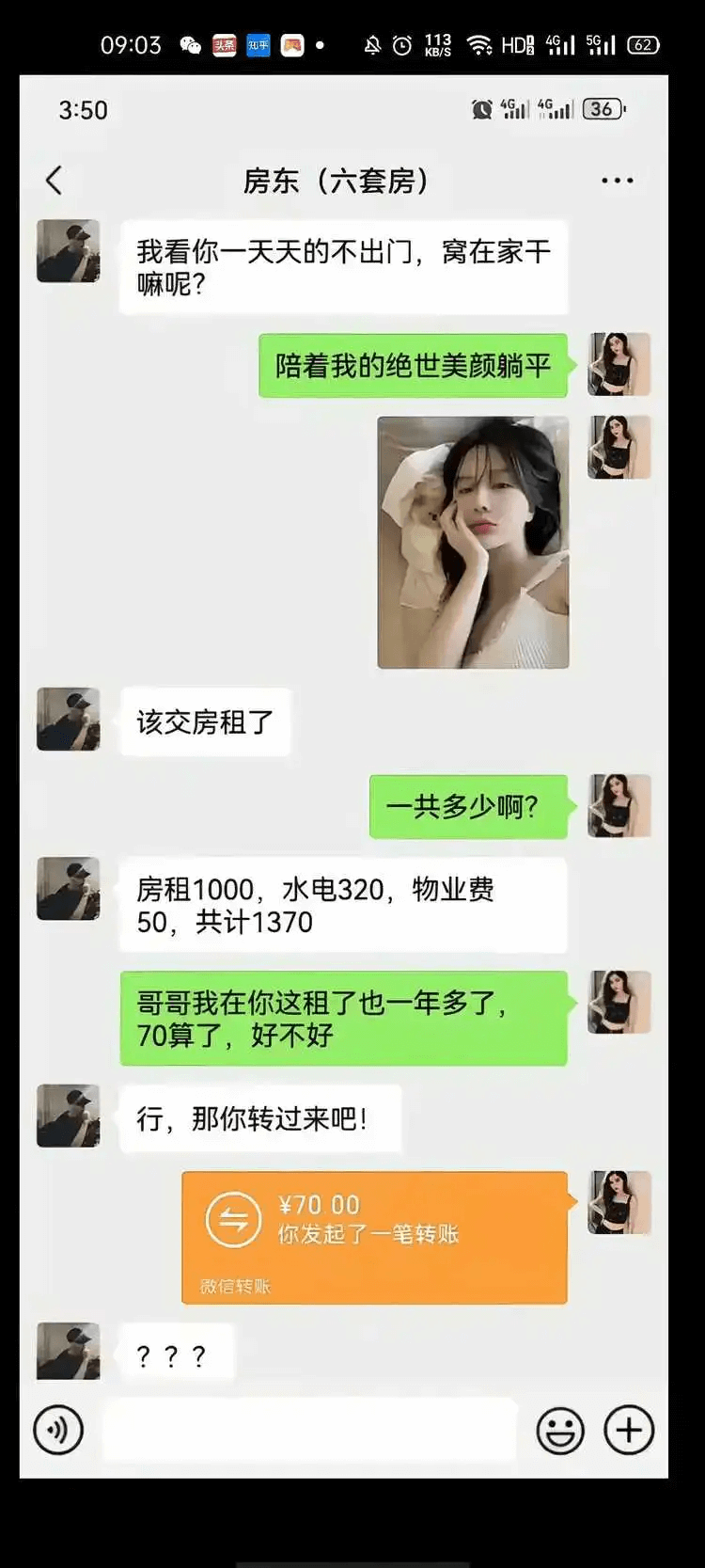Switch to voice input icon
The width and height of the screenshot is (705, 1568).
[58, 1430]
